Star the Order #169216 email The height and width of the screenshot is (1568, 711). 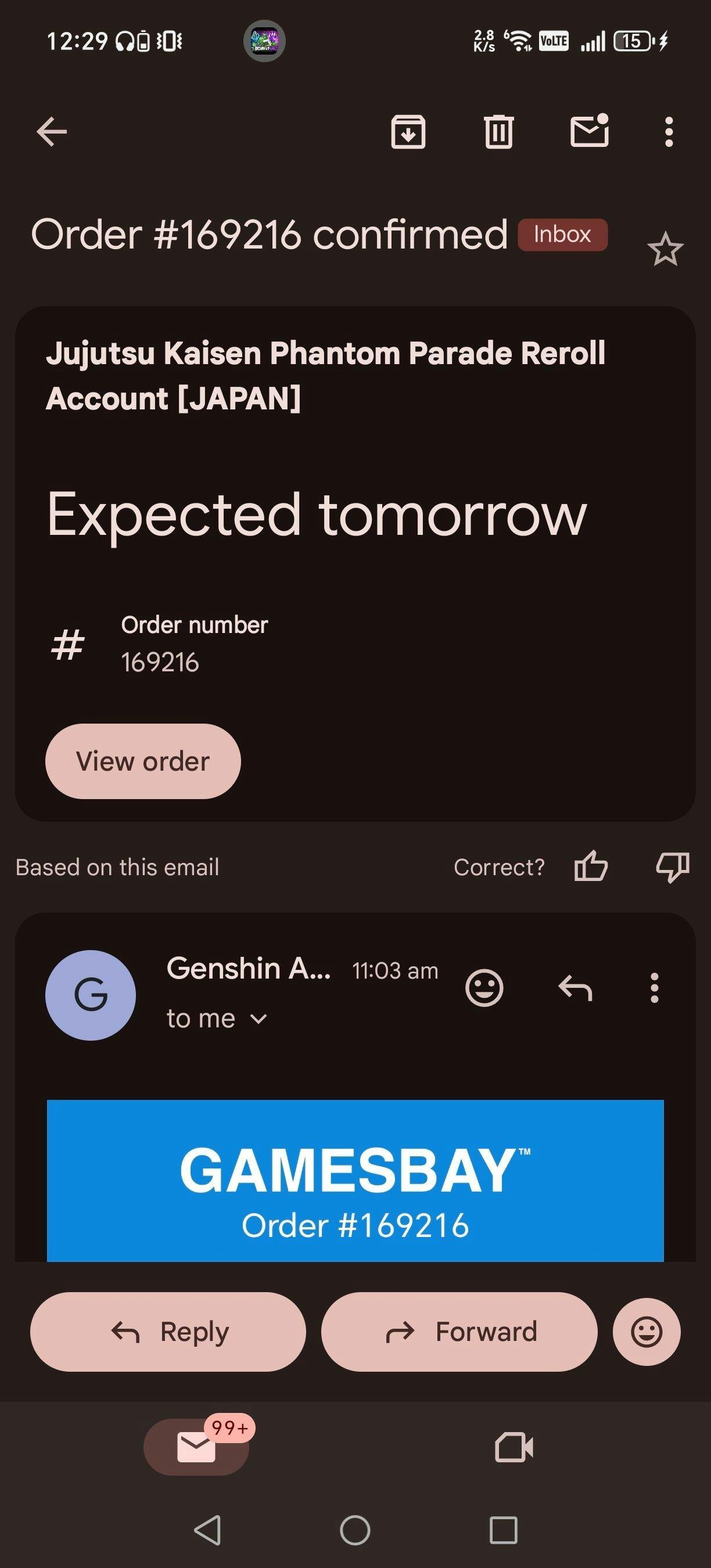[665, 249]
